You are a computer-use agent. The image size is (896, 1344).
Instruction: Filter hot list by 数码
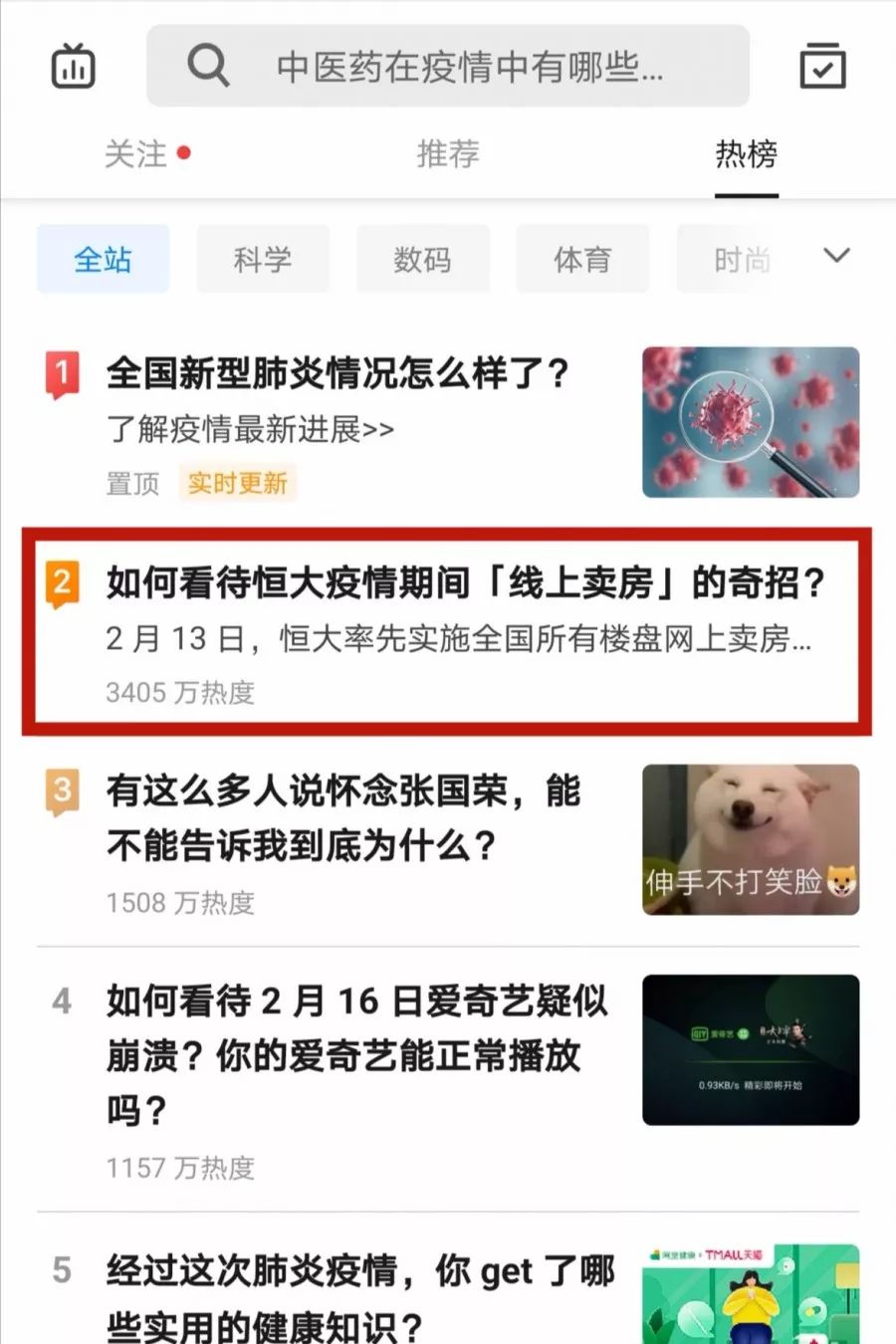point(422,260)
